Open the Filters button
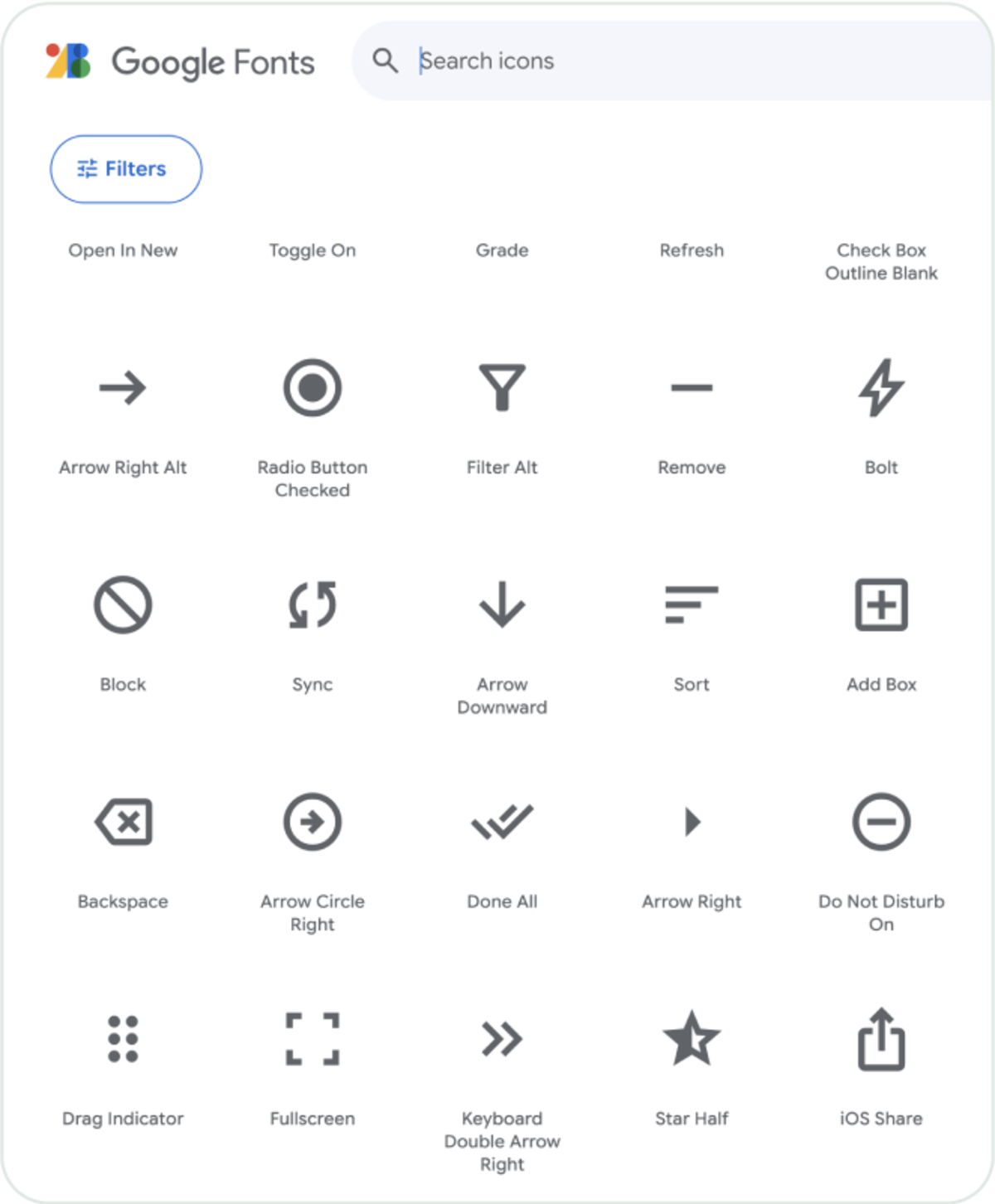Viewport: 995px width, 1204px height. 126,169
